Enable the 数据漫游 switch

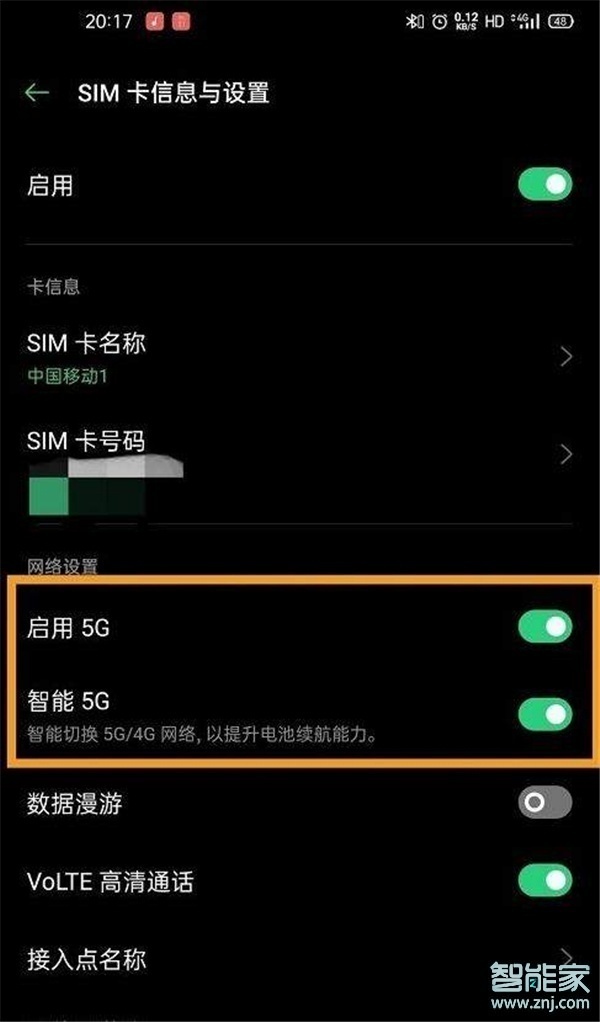[x=545, y=802]
